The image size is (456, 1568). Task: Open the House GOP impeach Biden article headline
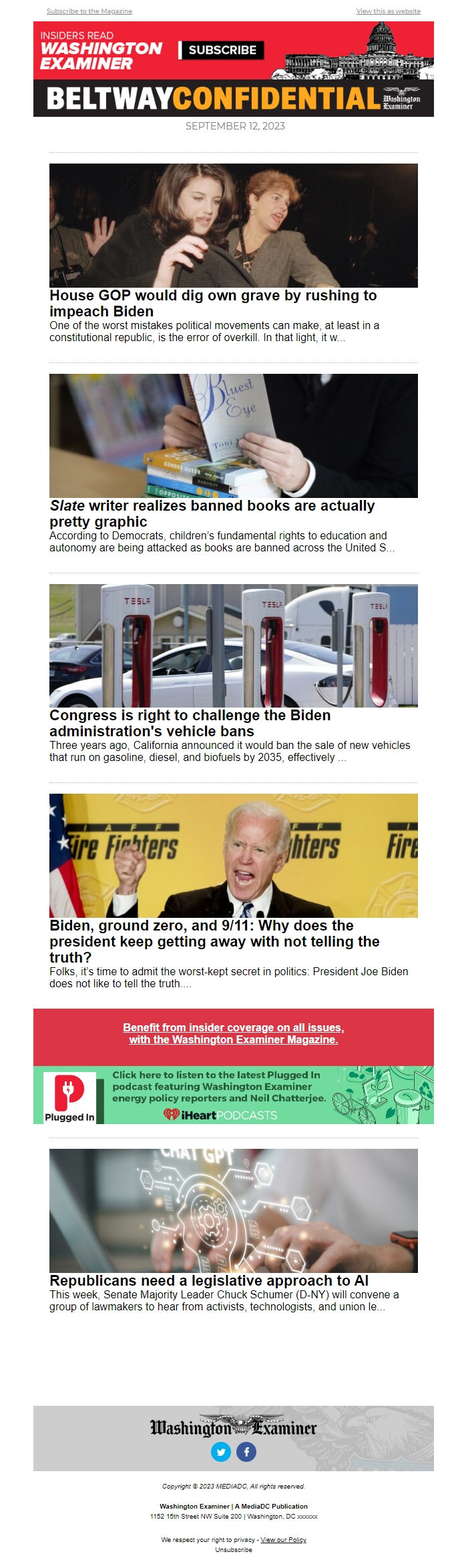coord(212,303)
